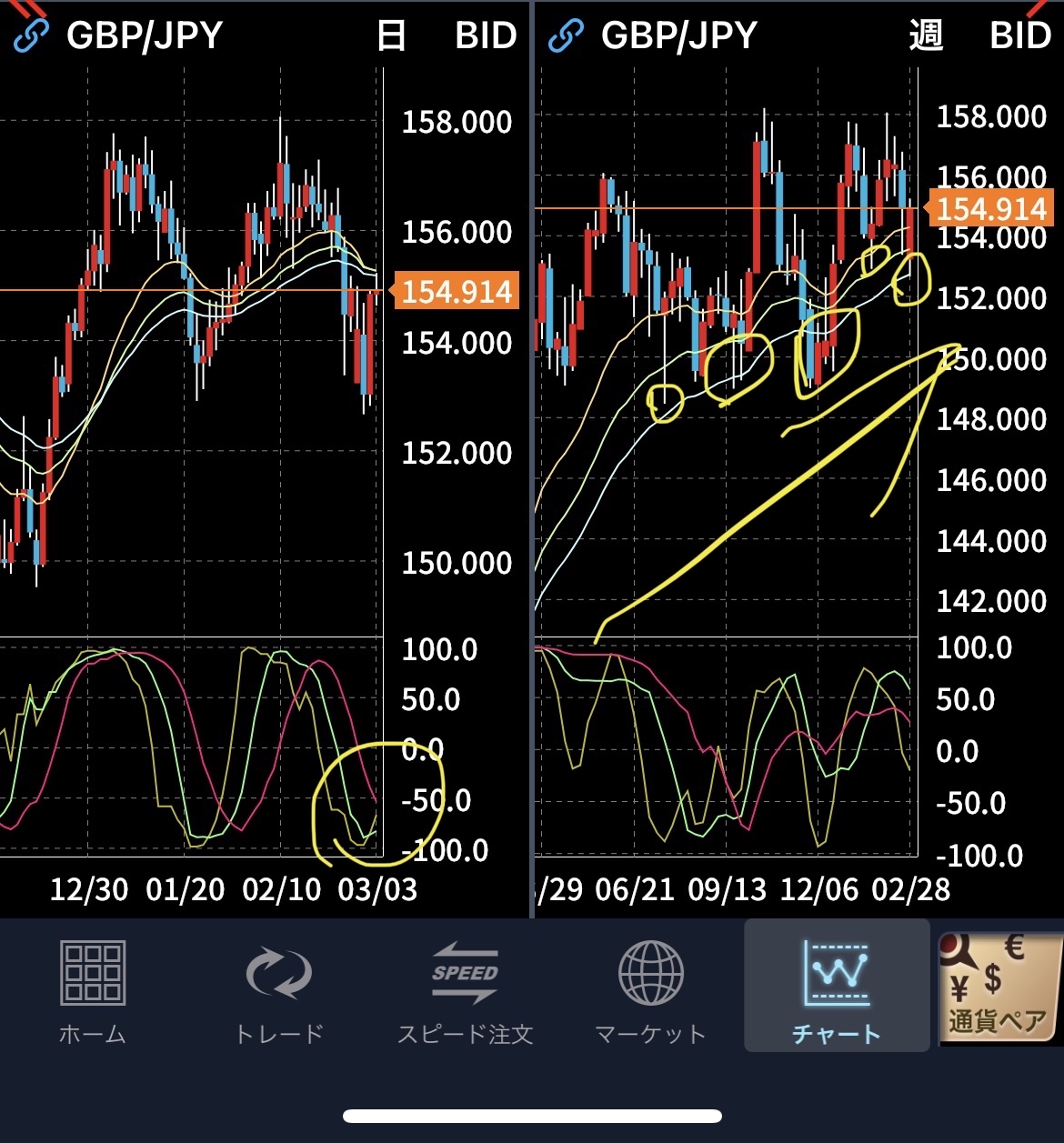
Task: Change the GBP/JPY pair on the daily chart
Action: coord(145,36)
